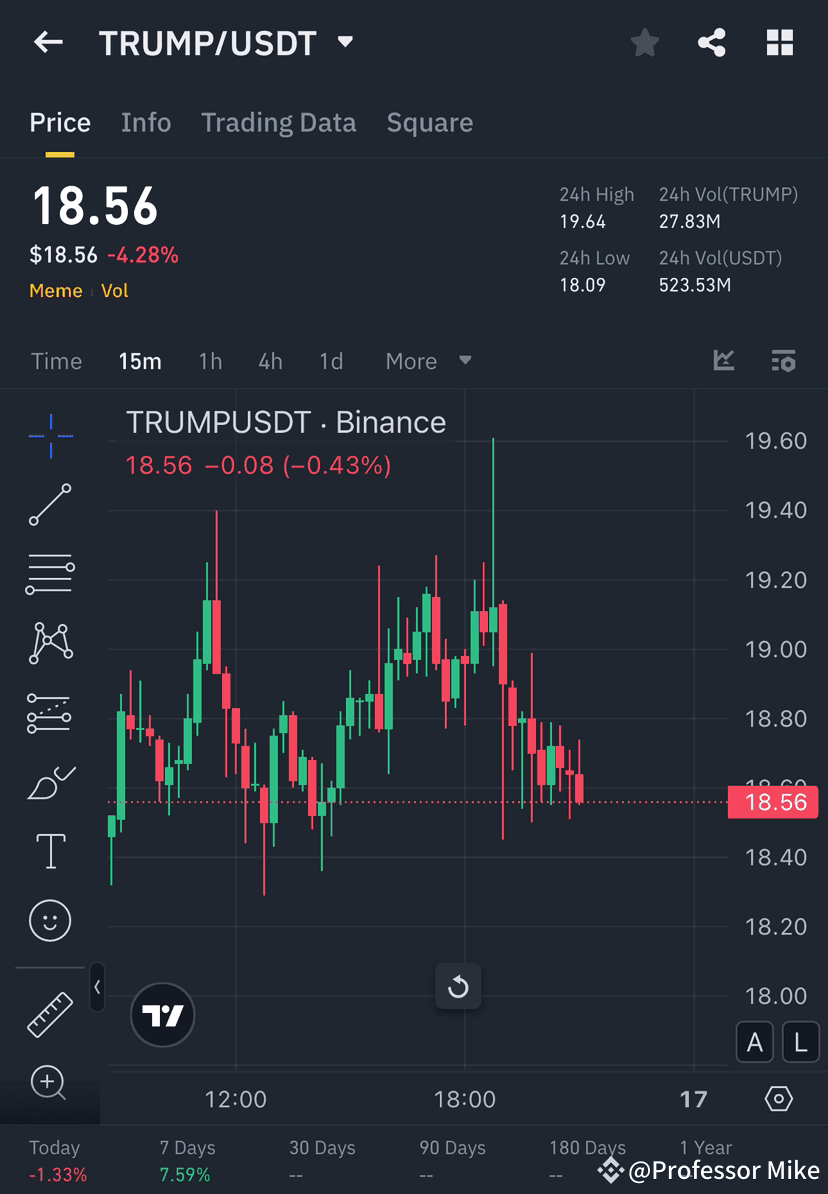Image resolution: width=828 pixels, height=1194 pixels.
Task: Select the trend line drawing tool
Action: [x=50, y=505]
